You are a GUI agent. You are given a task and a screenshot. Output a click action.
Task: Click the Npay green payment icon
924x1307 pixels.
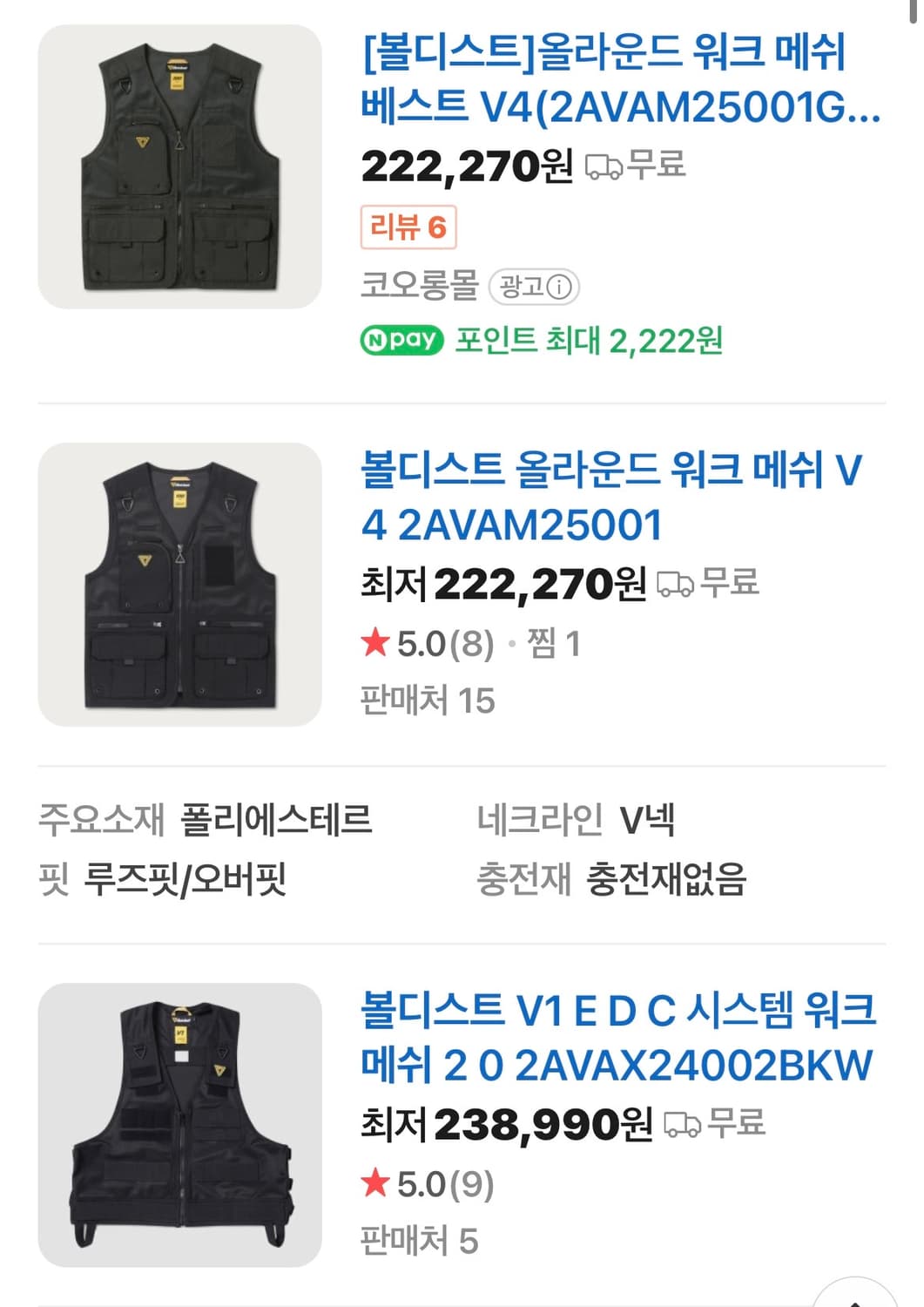[x=402, y=342]
